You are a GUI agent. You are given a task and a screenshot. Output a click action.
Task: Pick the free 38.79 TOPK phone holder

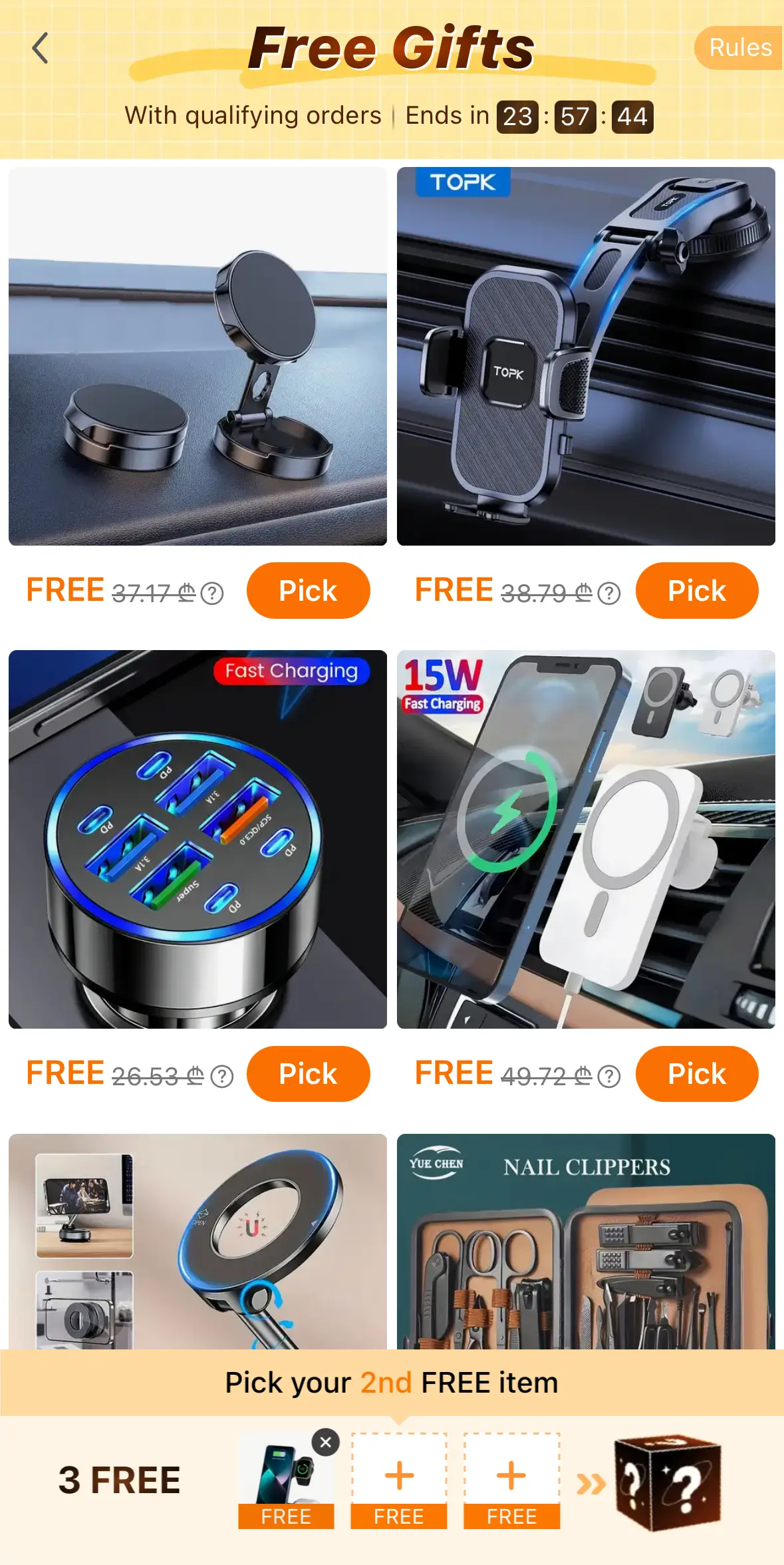point(696,591)
